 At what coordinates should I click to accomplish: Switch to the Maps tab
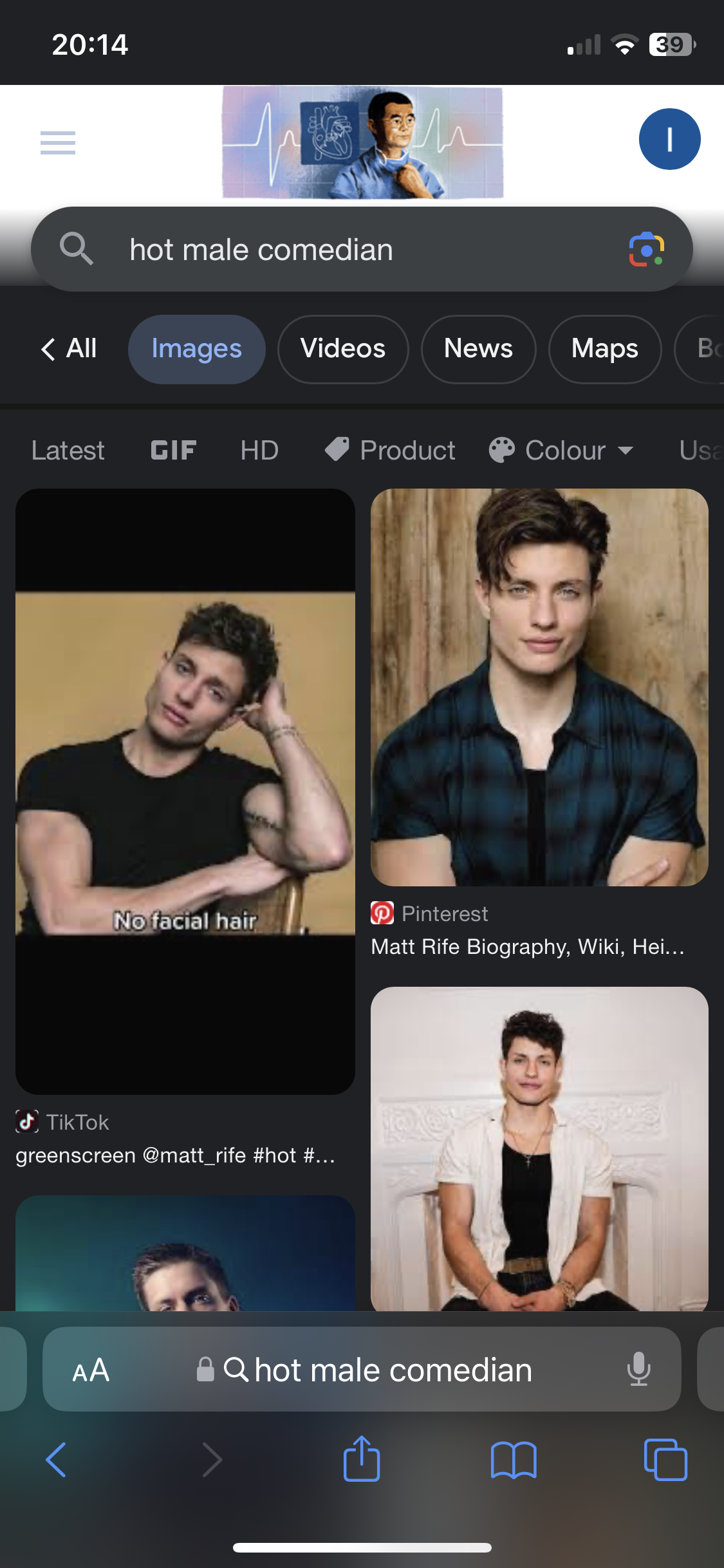[x=604, y=349]
